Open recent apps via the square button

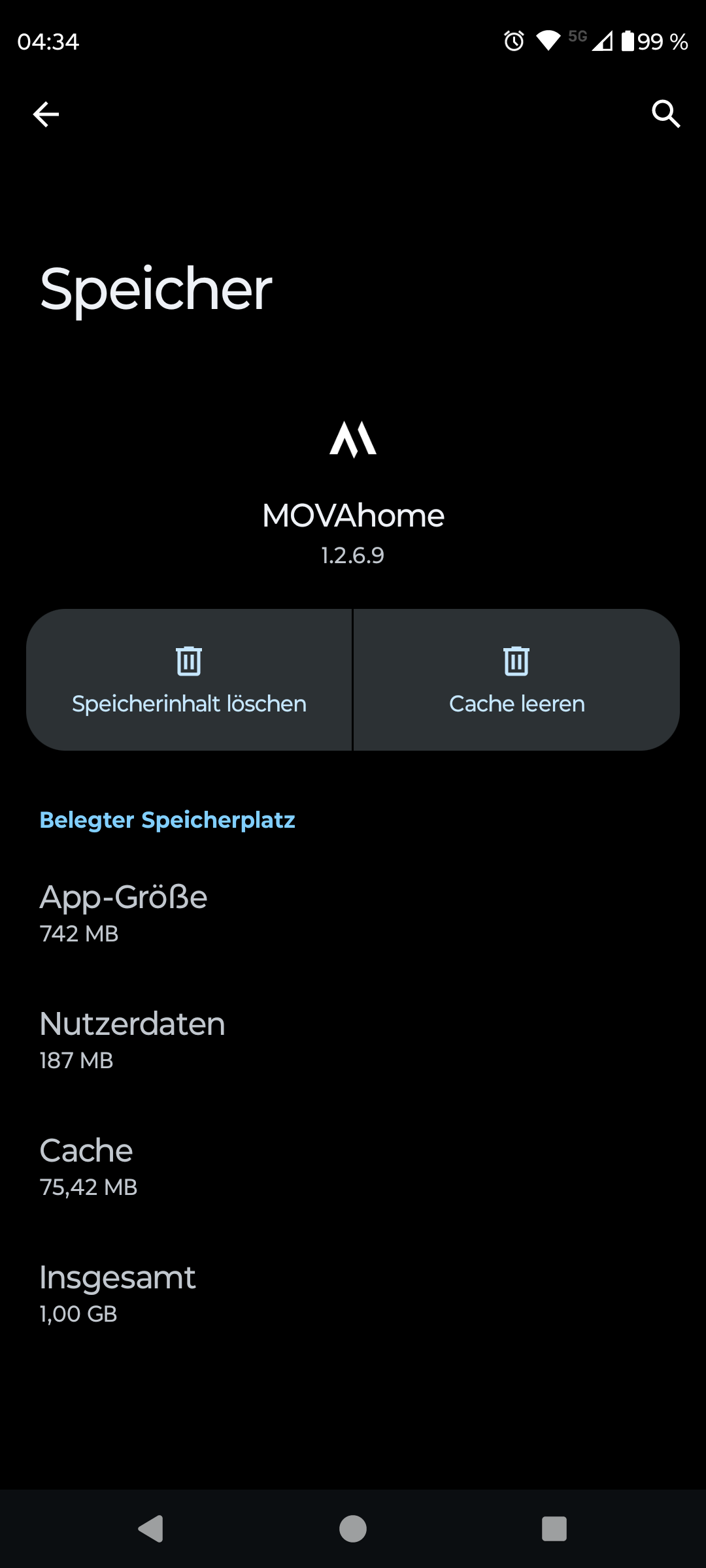pos(554,1529)
